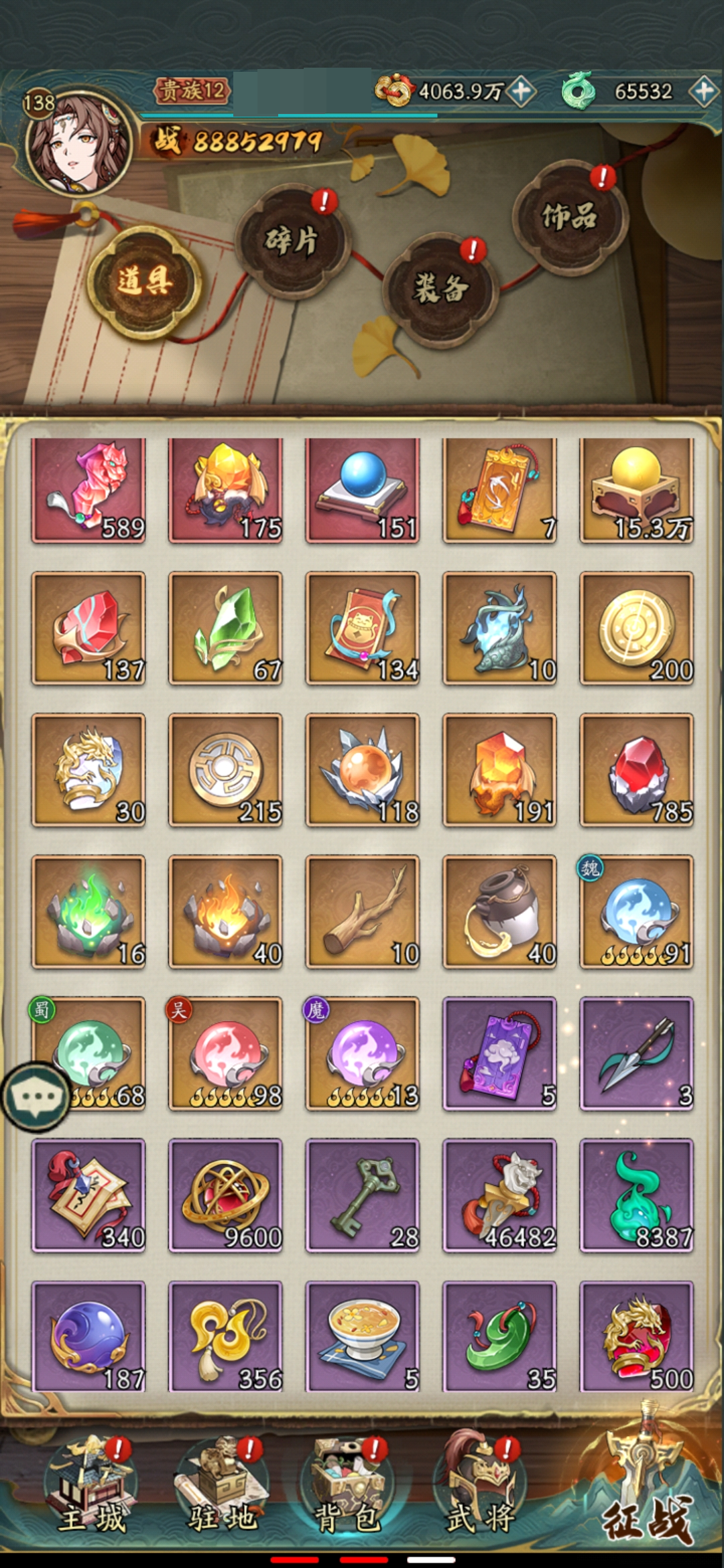The height and width of the screenshot is (1568, 724).
Task: Add more jade using plus beside 65532
Action: point(704,91)
